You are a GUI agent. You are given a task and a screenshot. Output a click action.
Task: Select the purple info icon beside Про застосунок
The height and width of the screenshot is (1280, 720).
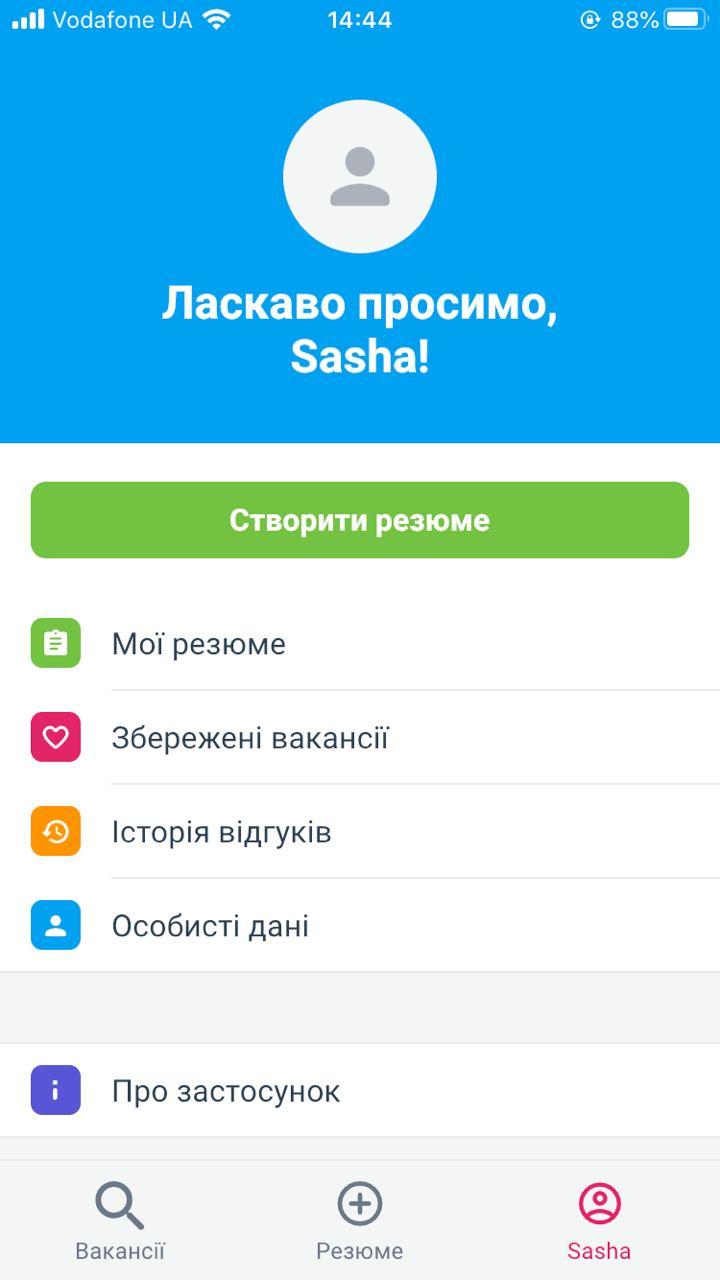coord(55,1090)
